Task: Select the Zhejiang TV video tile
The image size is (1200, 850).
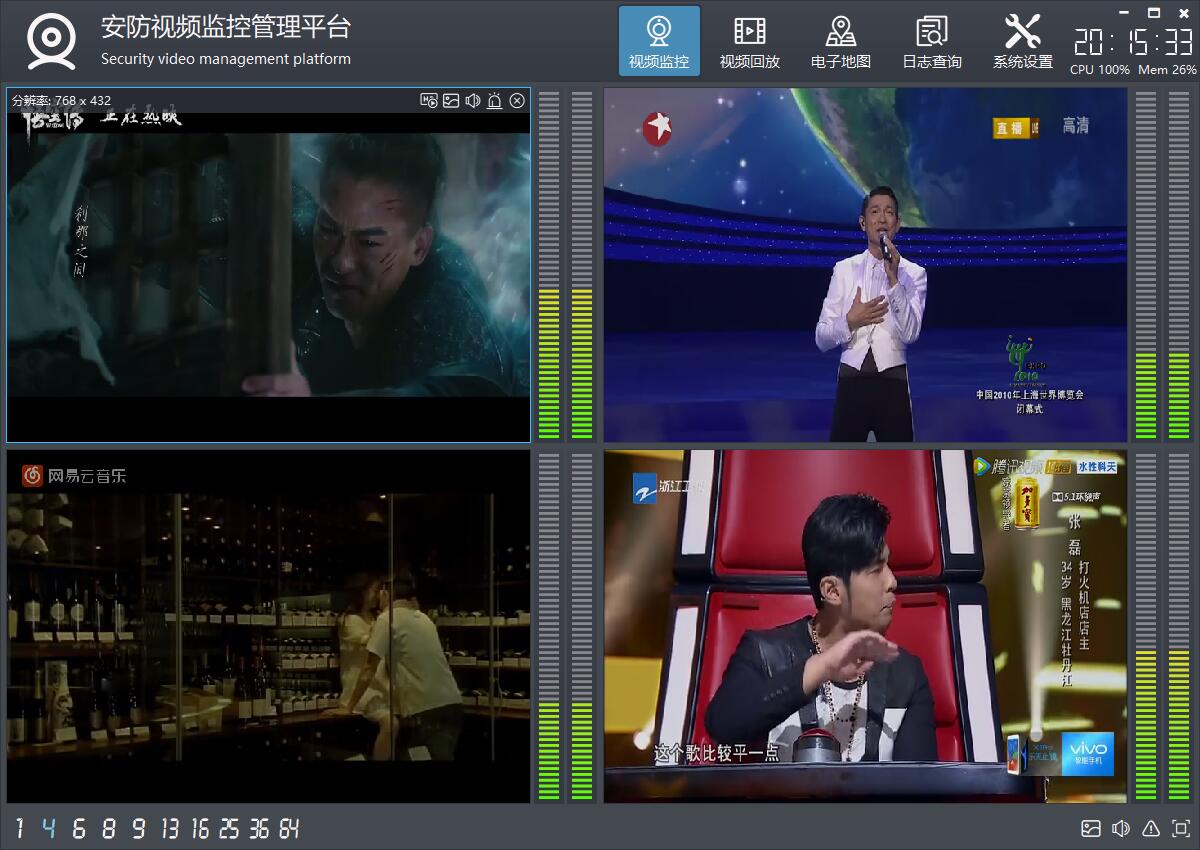Action: [865, 625]
